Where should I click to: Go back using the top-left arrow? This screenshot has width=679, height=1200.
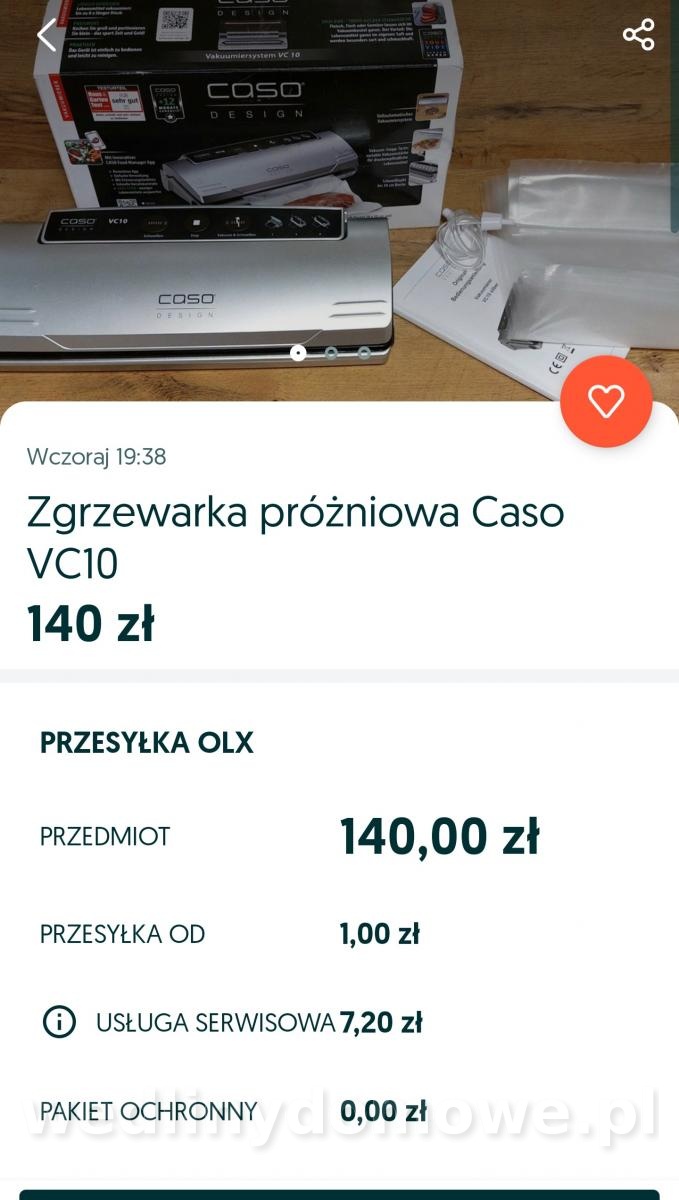pos(46,35)
